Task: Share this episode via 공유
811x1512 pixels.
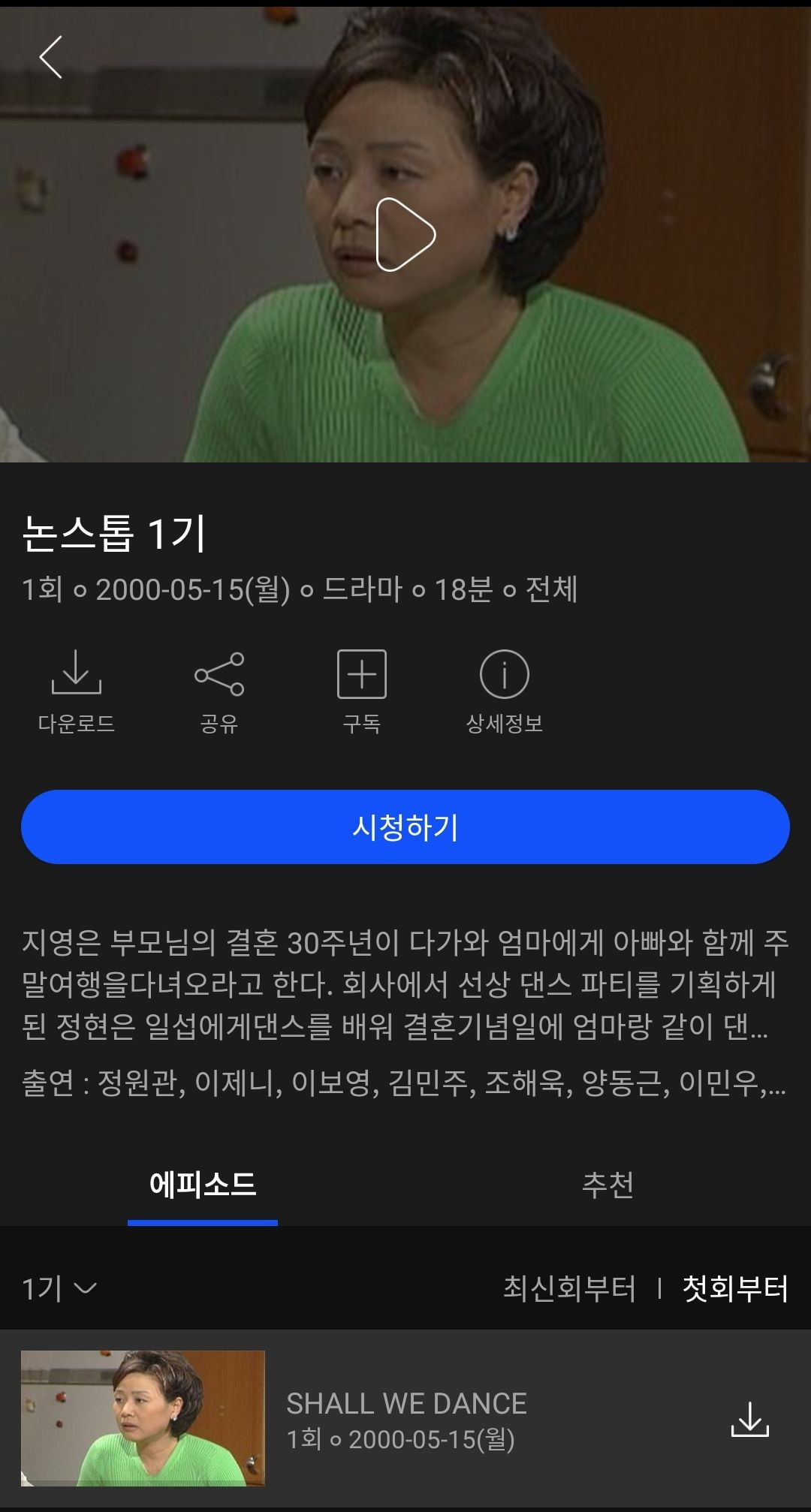Action: [219, 691]
